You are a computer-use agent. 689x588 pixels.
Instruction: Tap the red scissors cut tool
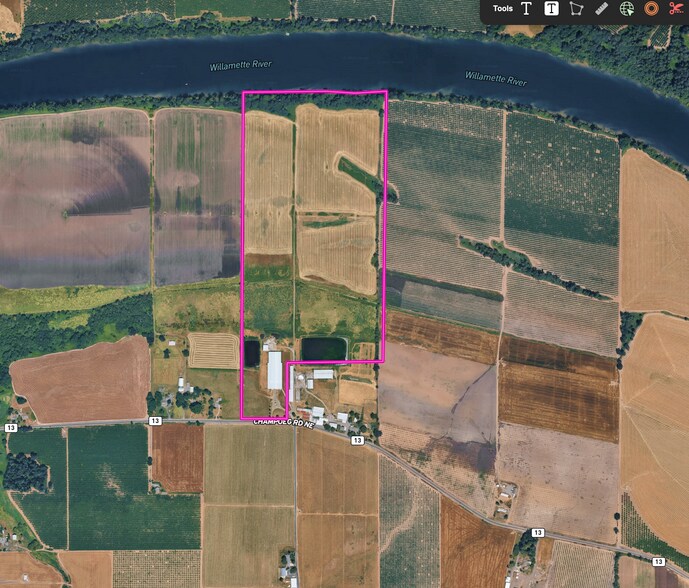[675, 9]
